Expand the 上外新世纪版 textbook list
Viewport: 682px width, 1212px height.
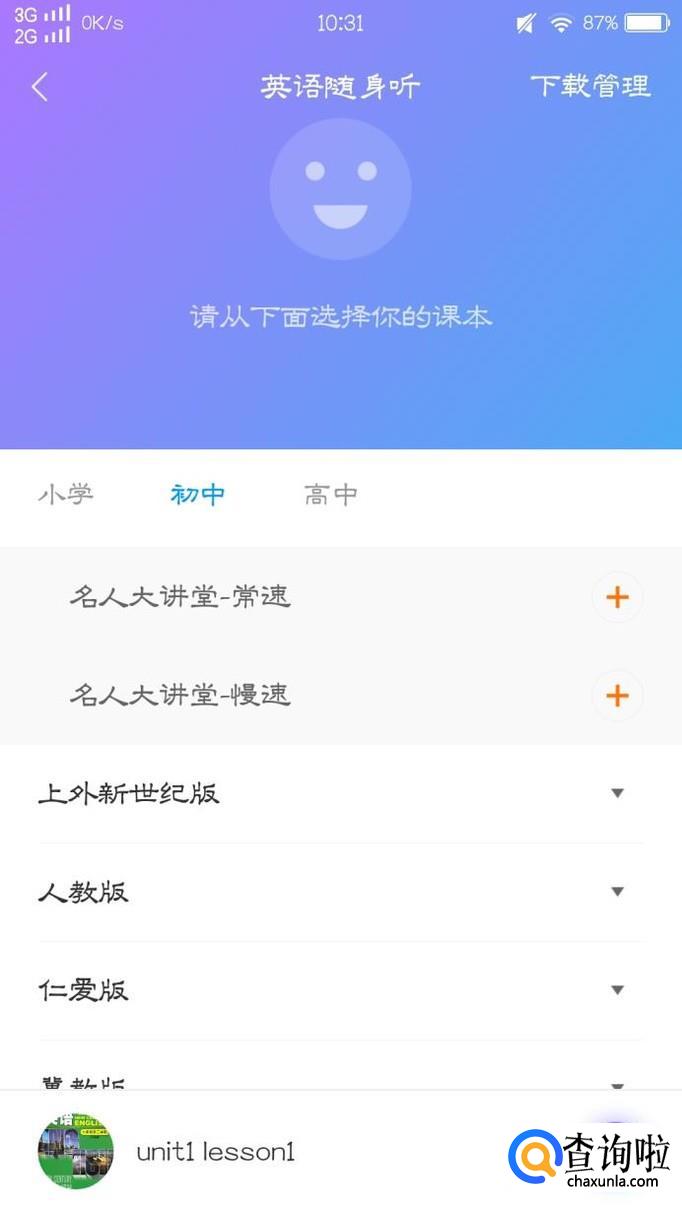pos(617,793)
